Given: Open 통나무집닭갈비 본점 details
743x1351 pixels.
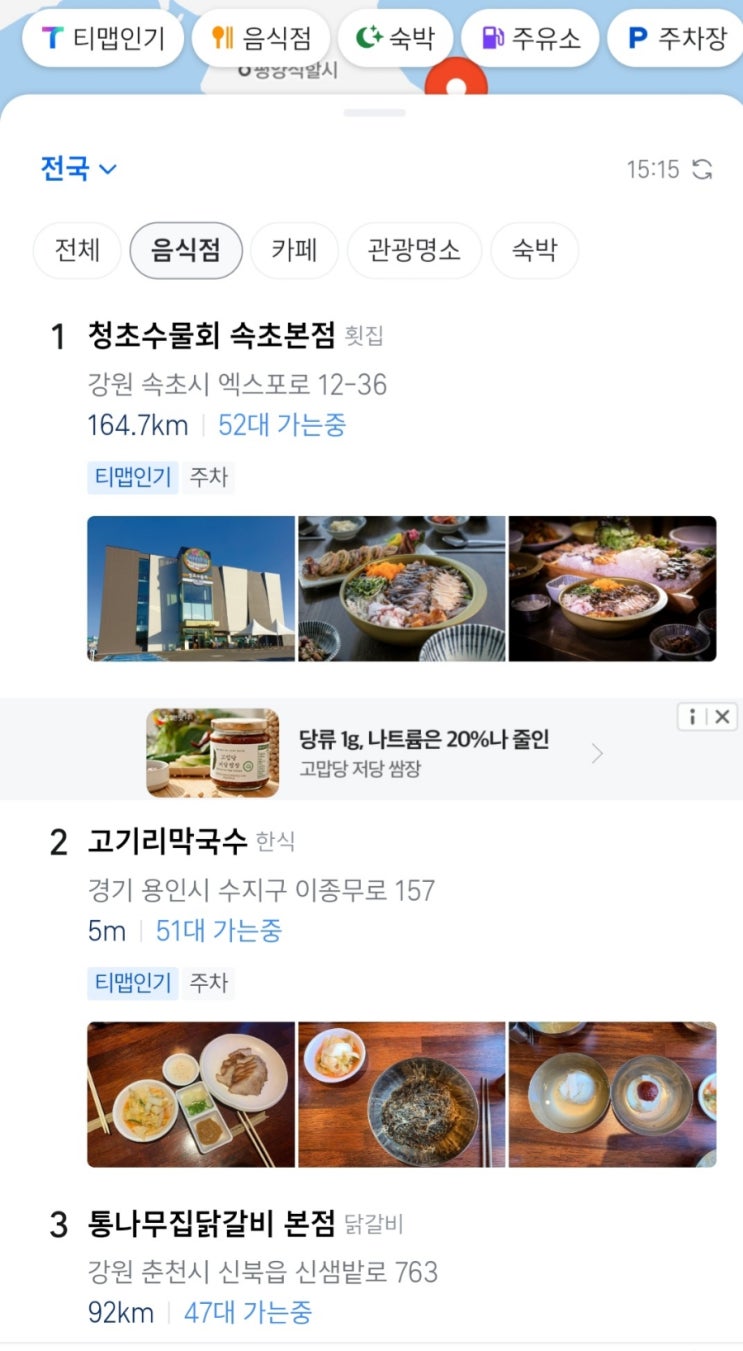Looking at the screenshot, I should 212,1225.
